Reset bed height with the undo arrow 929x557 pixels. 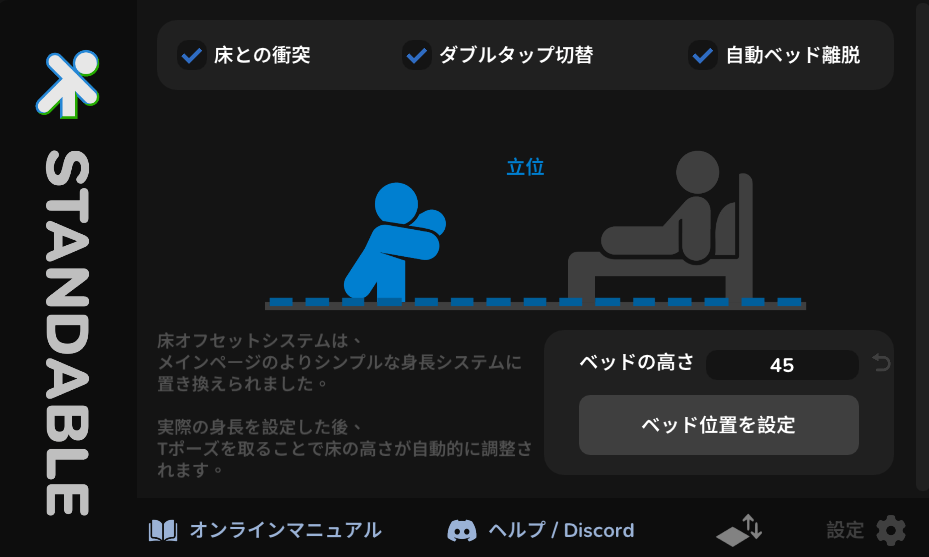(881, 363)
